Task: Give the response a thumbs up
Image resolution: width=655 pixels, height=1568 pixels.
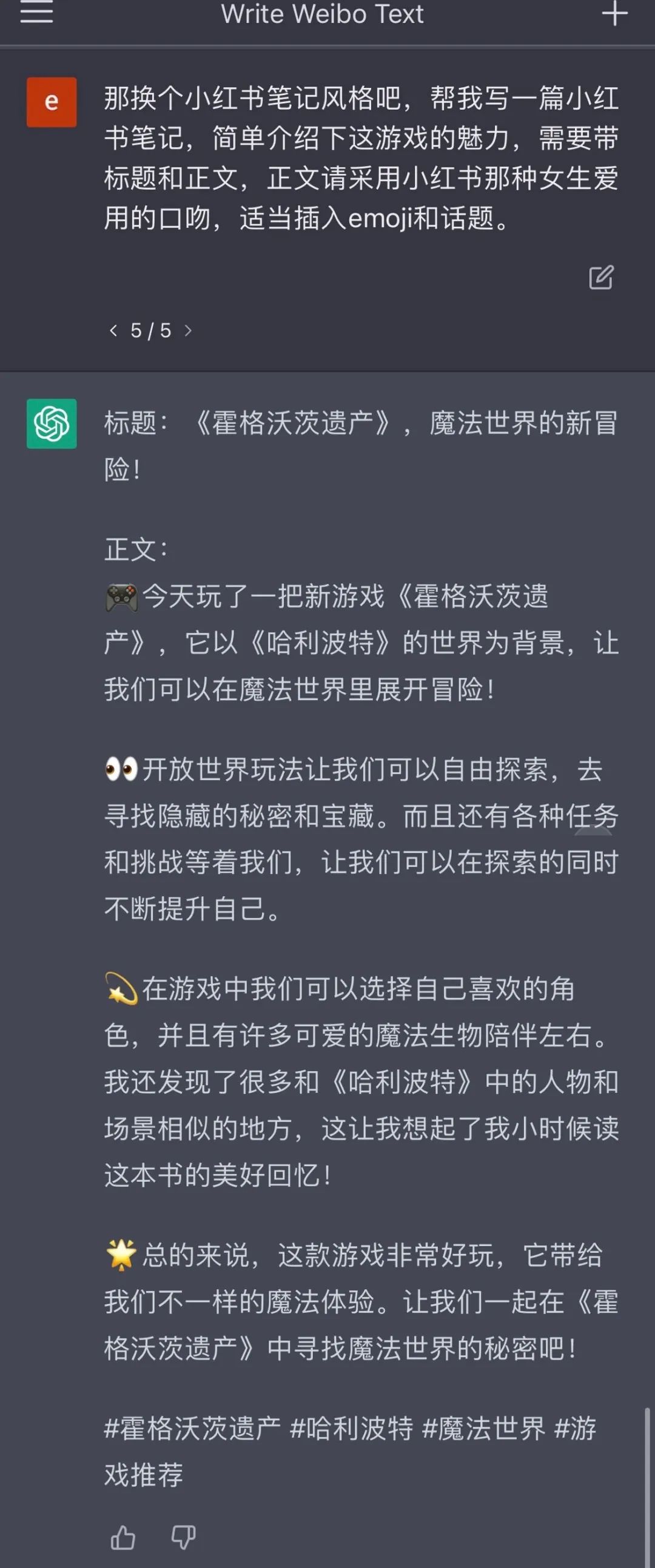Action: 123,1538
